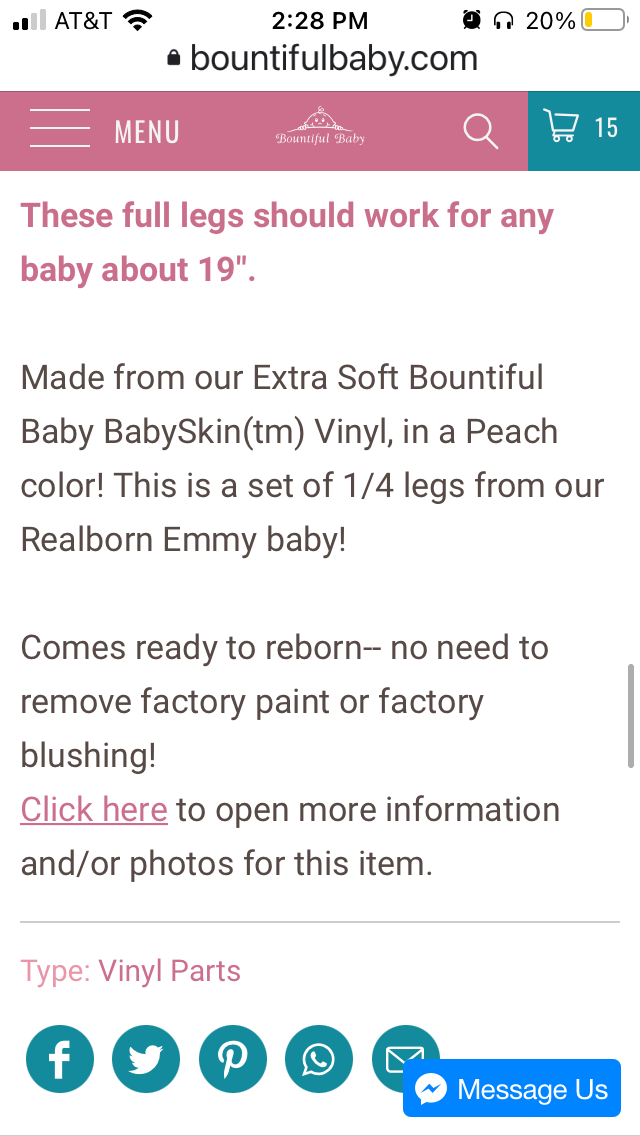Open the search magnifier icon

pyautogui.click(x=480, y=131)
